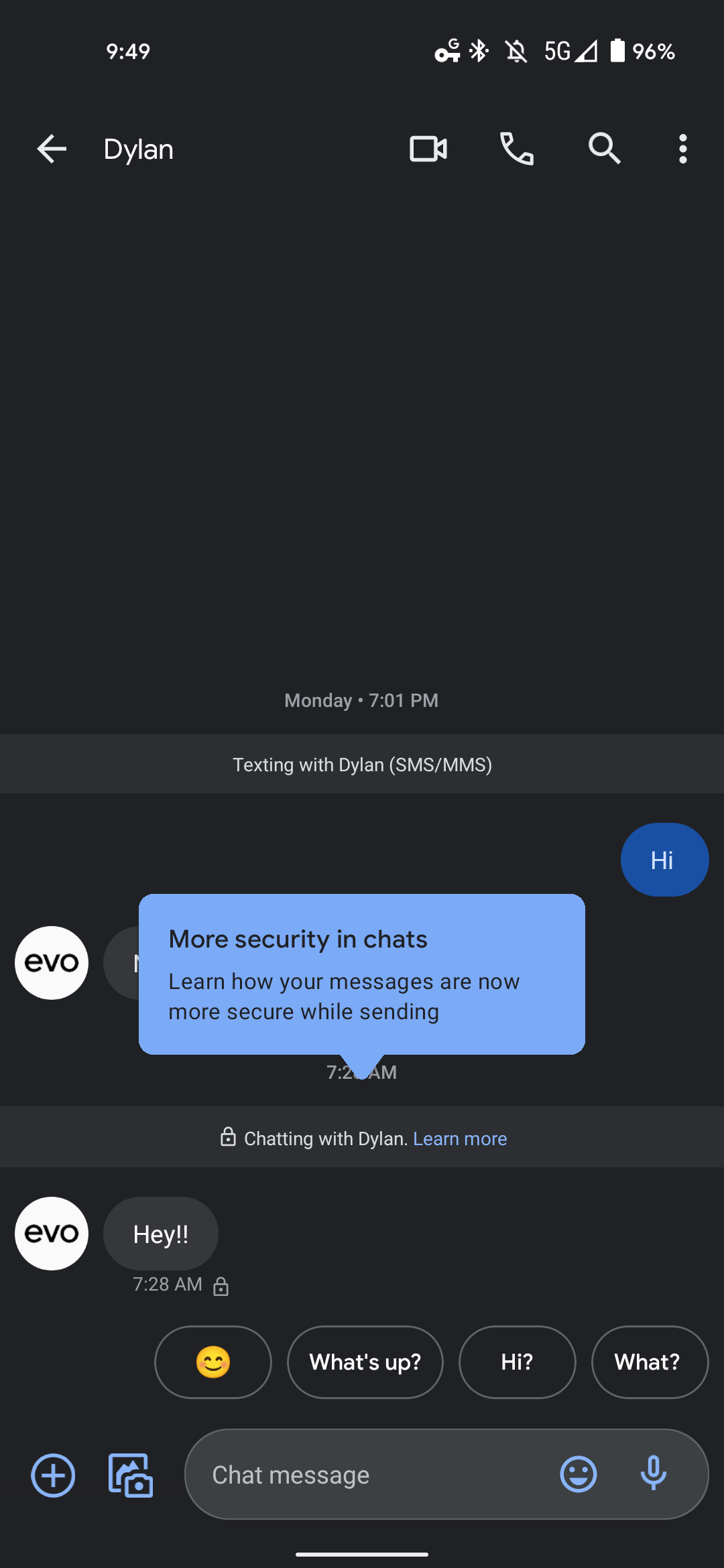The image size is (724, 1568).
Task: Open the plus attachment menu
Action: click(x=53, y=1475)
